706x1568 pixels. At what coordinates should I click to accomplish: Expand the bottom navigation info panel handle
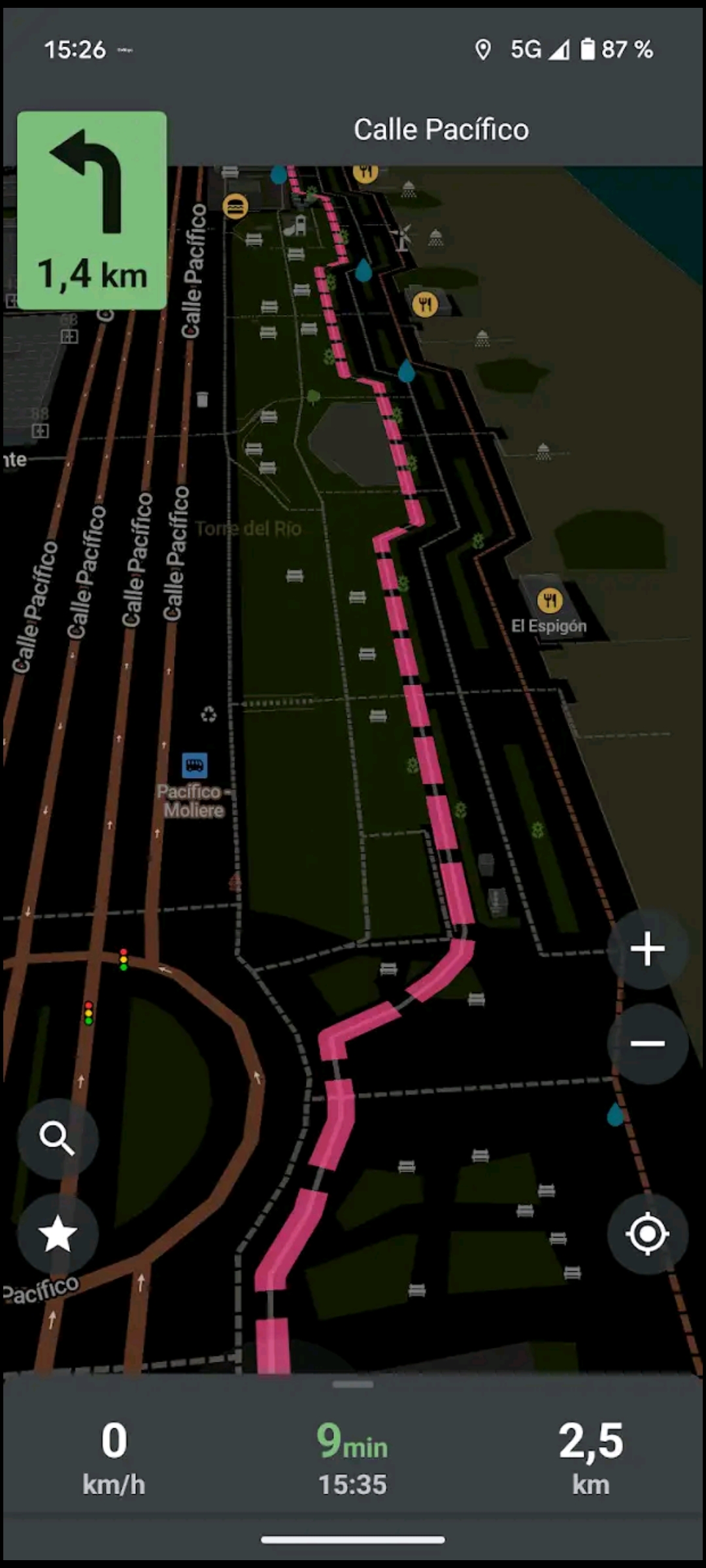353,1384
